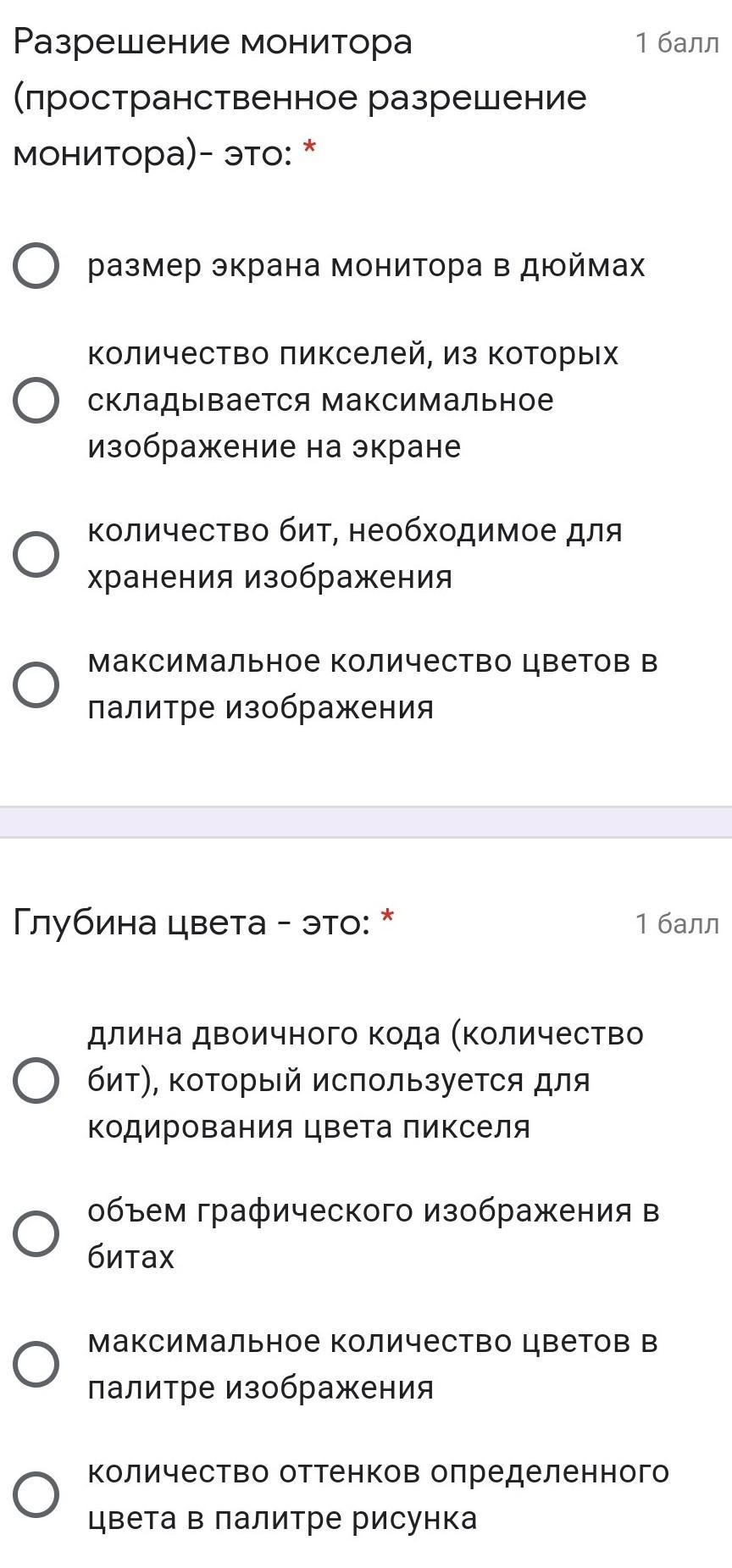Choose 'количество пикселей, из которых складывается' answer
The height and width of the screenshot is (1568, 732).
[x=36, y=400]
